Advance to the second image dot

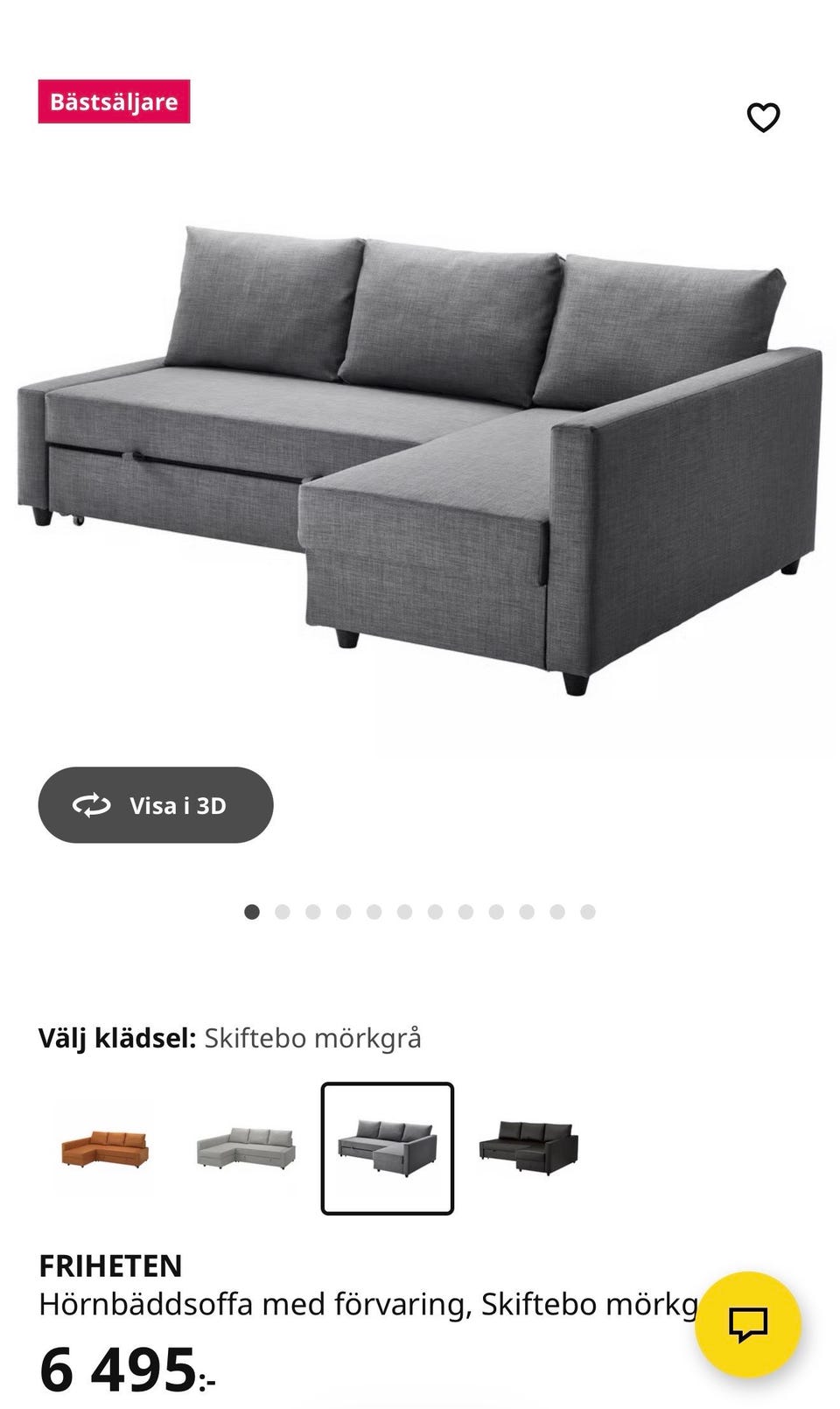[x=283, y=910]
